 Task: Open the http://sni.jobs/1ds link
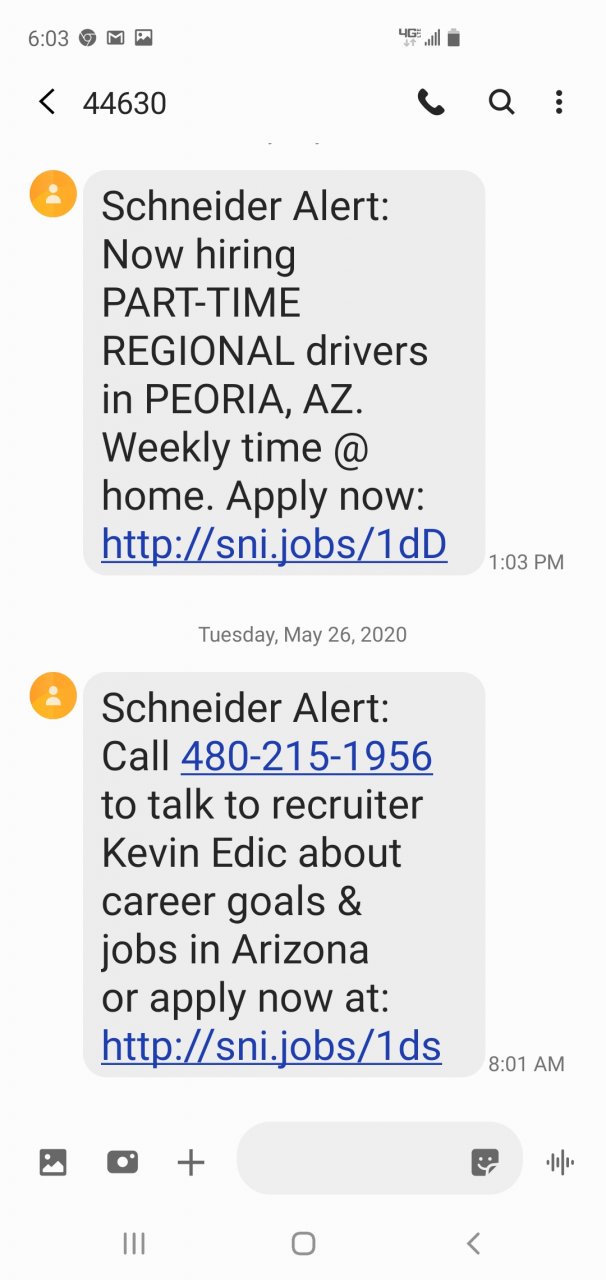pos(271,1046)
